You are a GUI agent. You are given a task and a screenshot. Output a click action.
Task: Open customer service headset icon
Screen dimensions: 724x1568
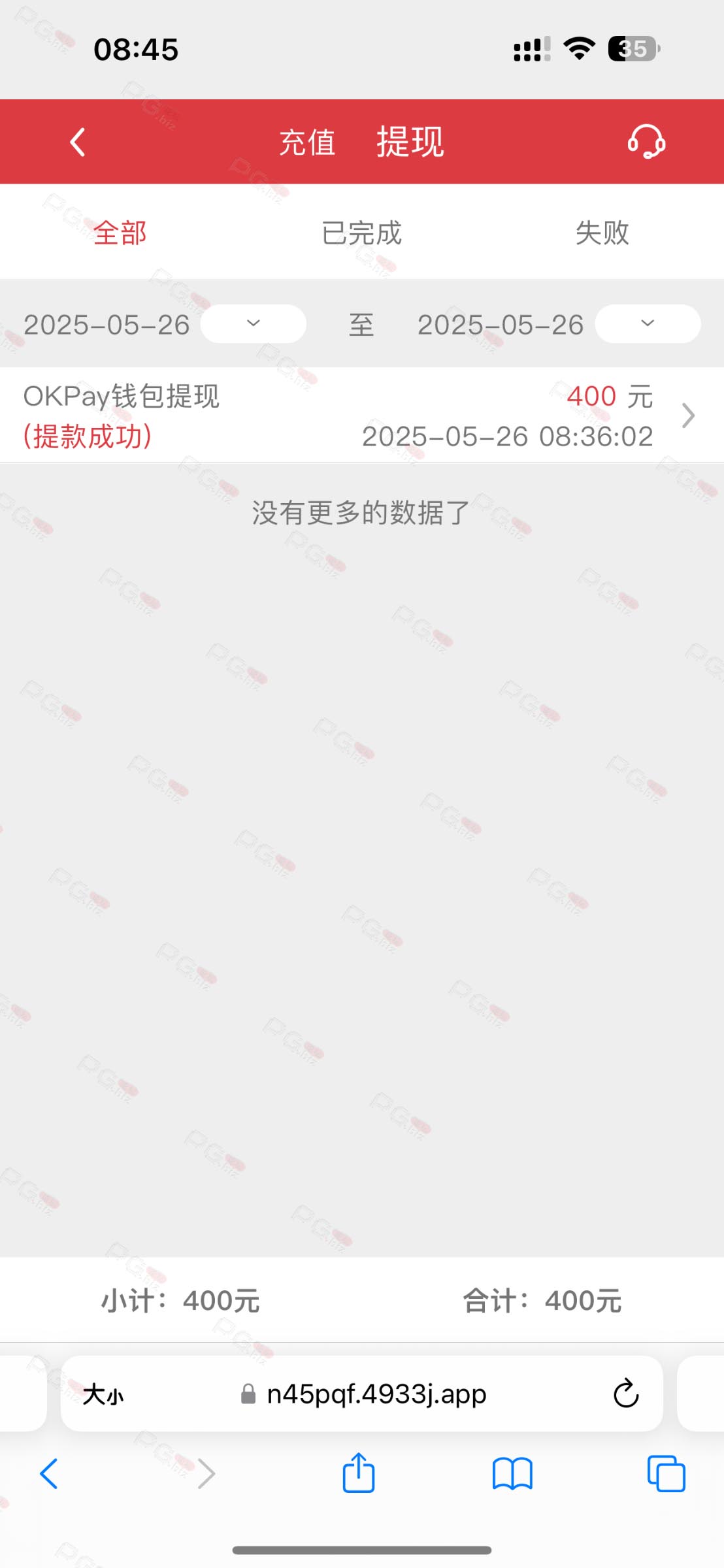coord(646,142)
